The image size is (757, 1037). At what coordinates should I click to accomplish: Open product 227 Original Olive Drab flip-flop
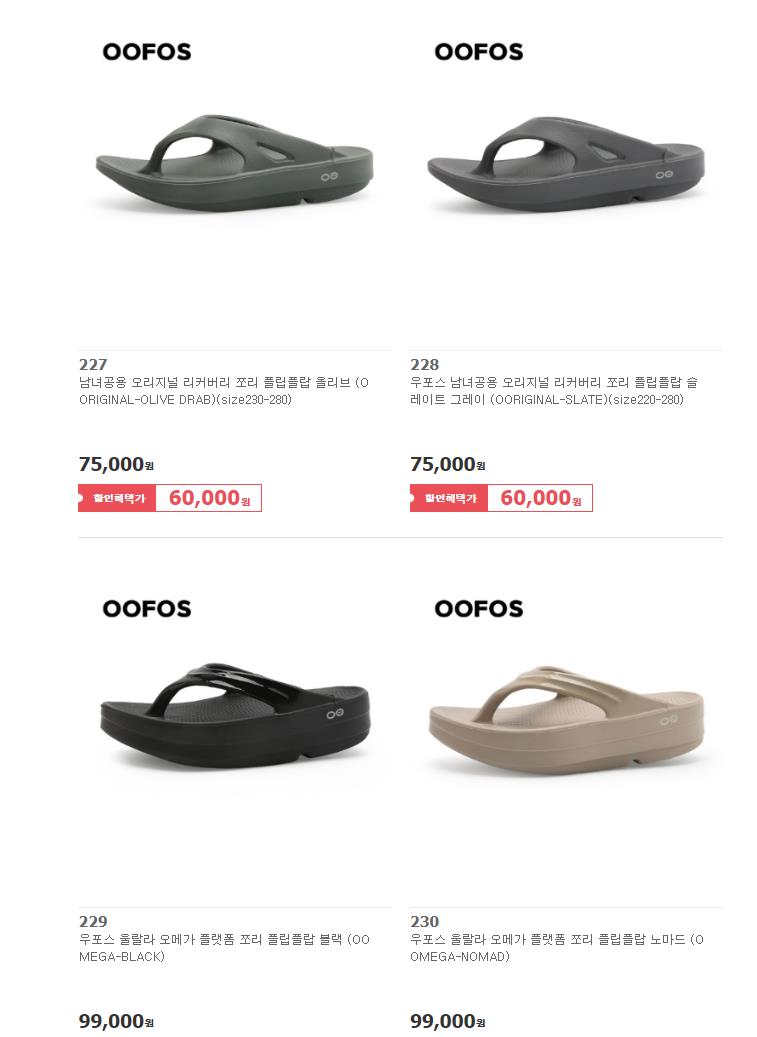pos(224,391)
